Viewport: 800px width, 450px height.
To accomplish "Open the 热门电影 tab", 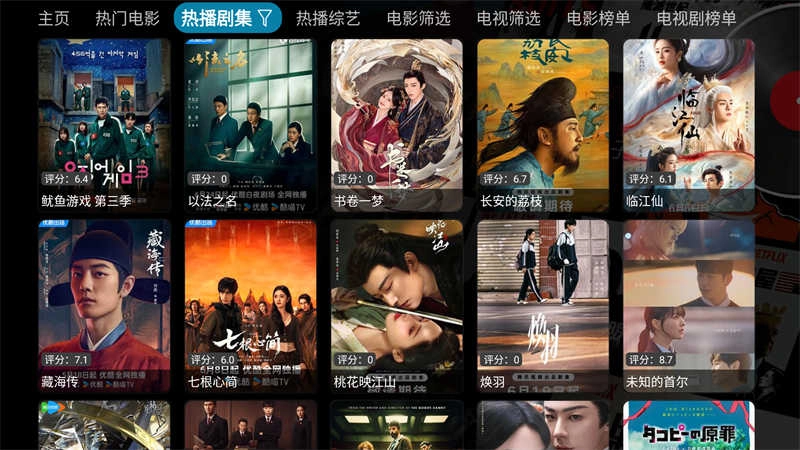I will (127, 18).
